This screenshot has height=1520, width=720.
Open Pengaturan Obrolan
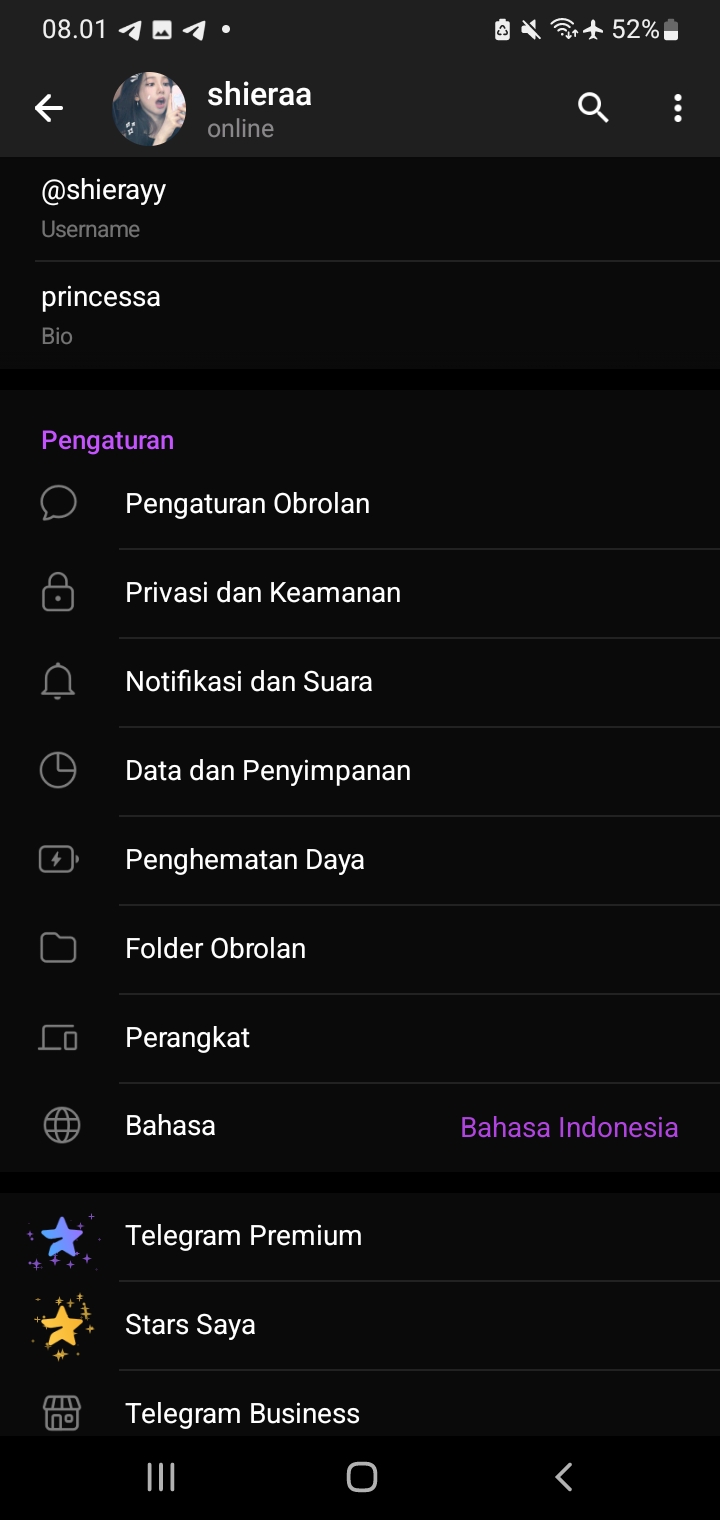coord(360,504)
